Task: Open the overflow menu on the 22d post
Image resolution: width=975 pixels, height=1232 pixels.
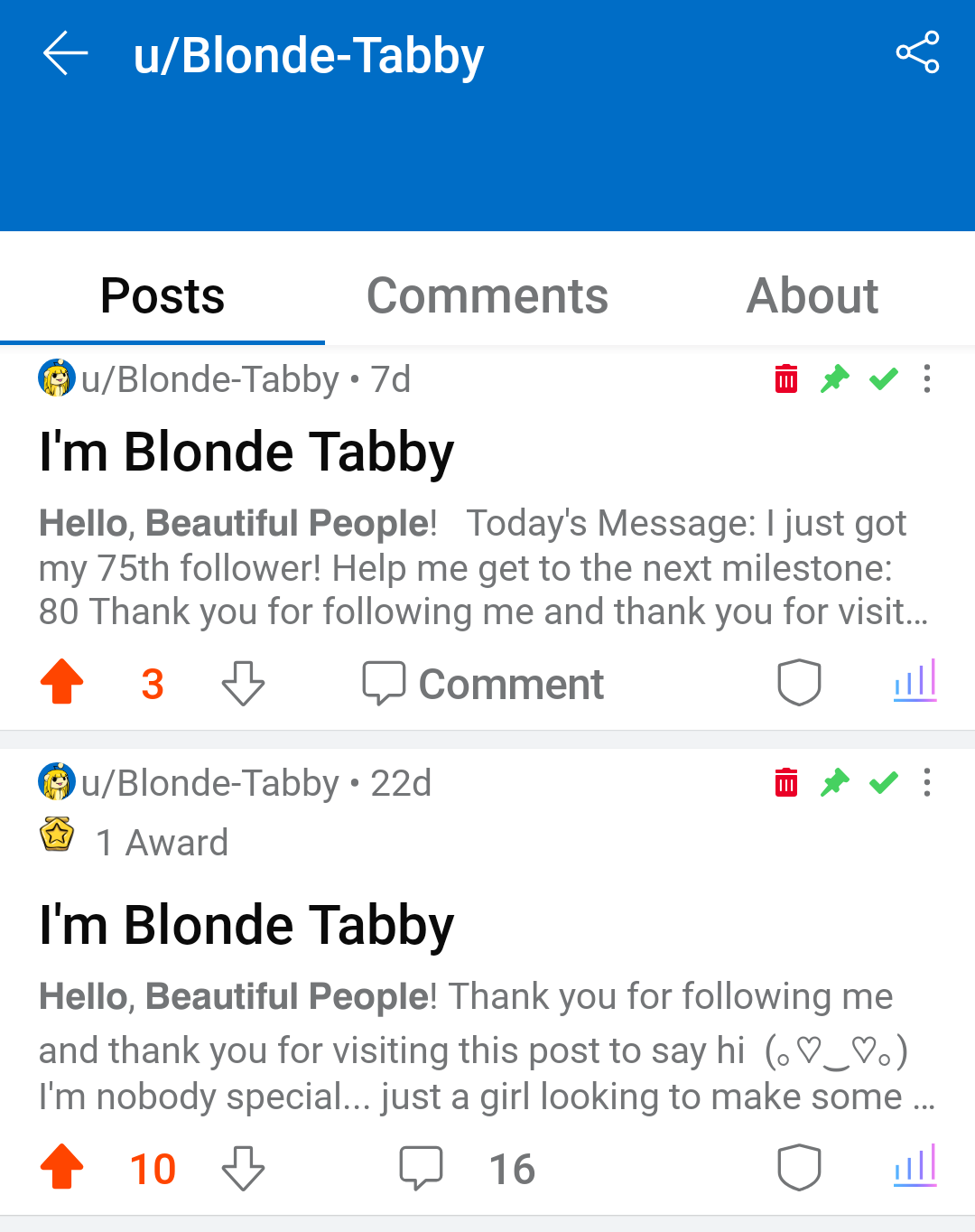Action: coord(927,782)
